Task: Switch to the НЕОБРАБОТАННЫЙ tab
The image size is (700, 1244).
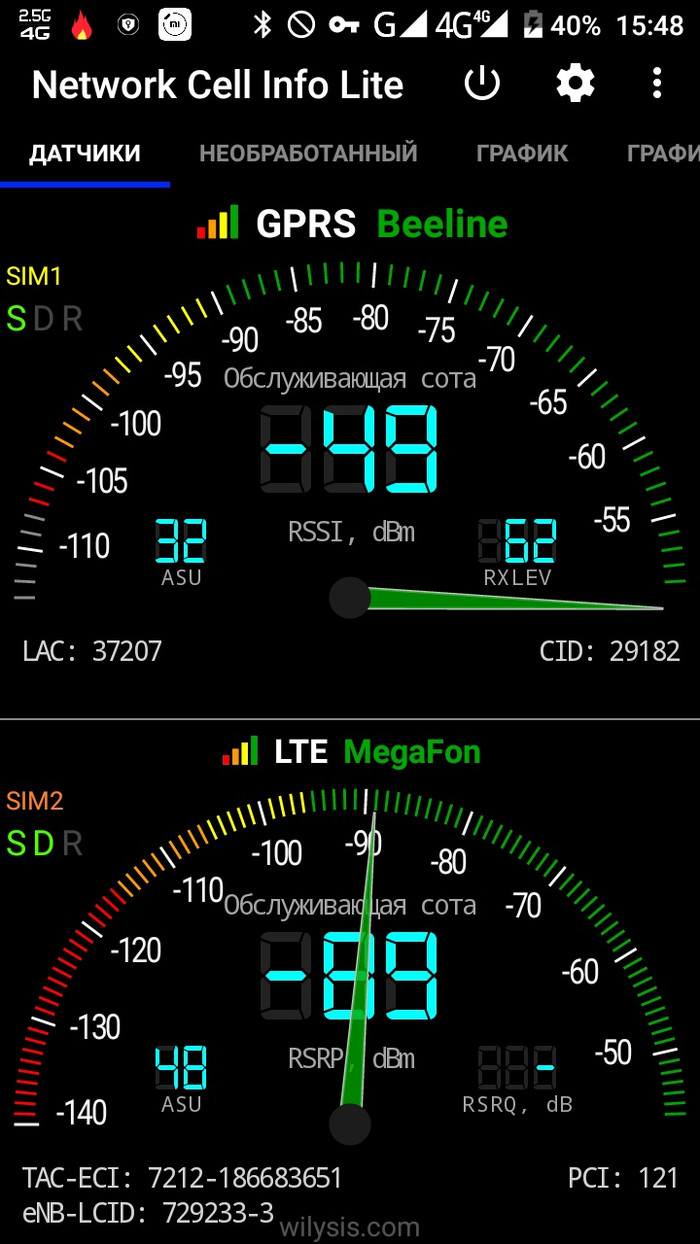Action: 308,154
